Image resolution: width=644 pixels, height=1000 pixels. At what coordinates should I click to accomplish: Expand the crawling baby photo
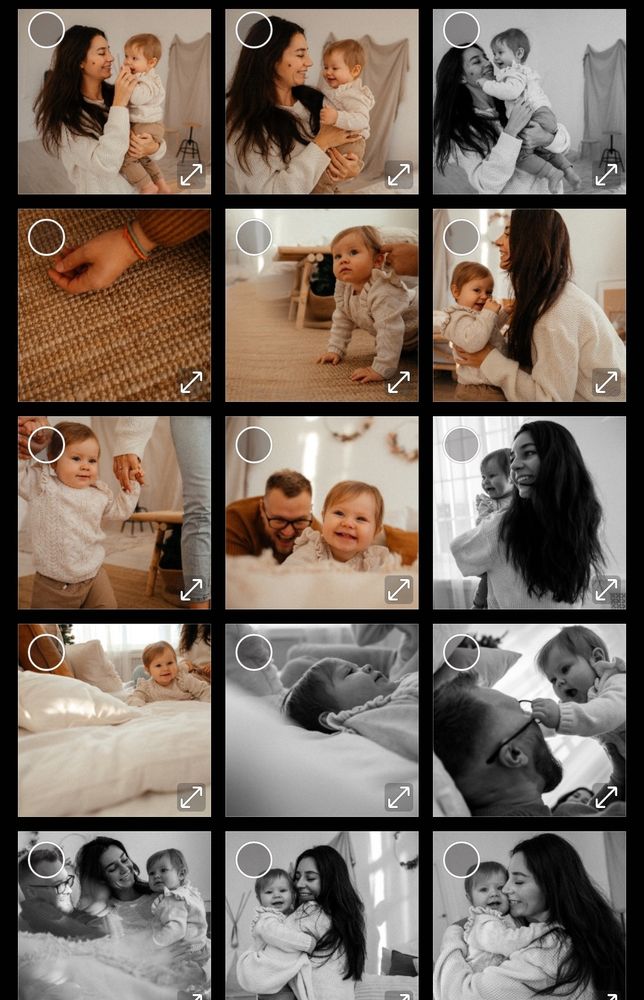(399, 382)
